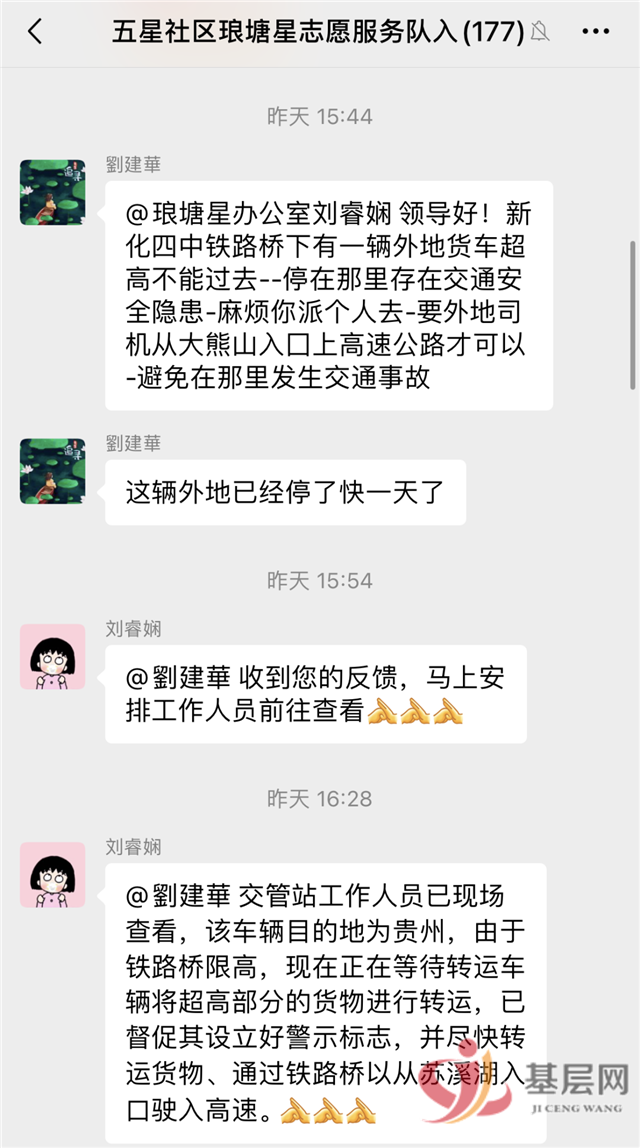View 刘睿娴's profile from the 收到您的反馈 message
The image size is (640, 1148).
point(53,655)
